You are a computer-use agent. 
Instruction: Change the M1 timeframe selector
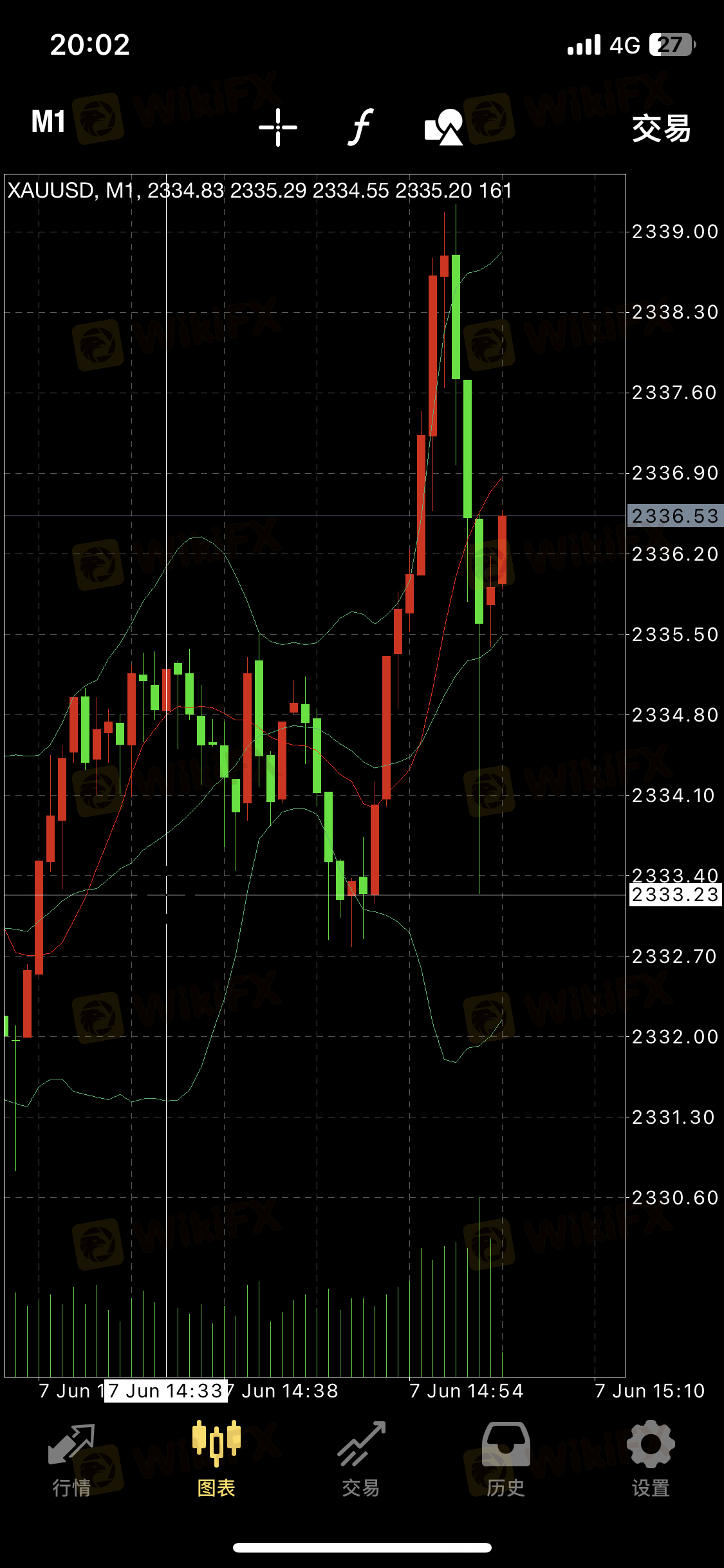click(x=48, y=122)
